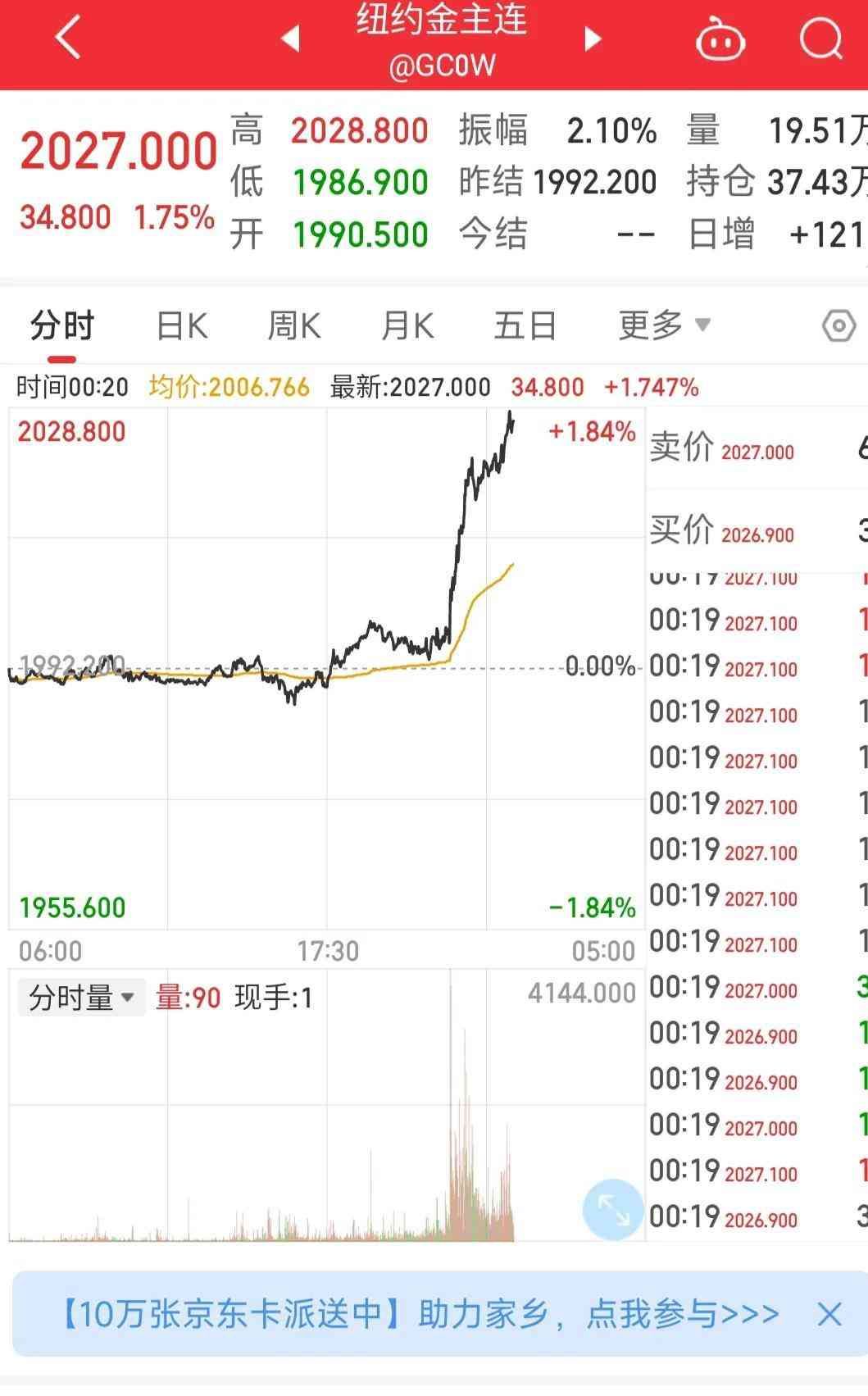Open the 更多 chart type dropdown
This screenshot has height=1396, width=868.
[x=661, y=325]
